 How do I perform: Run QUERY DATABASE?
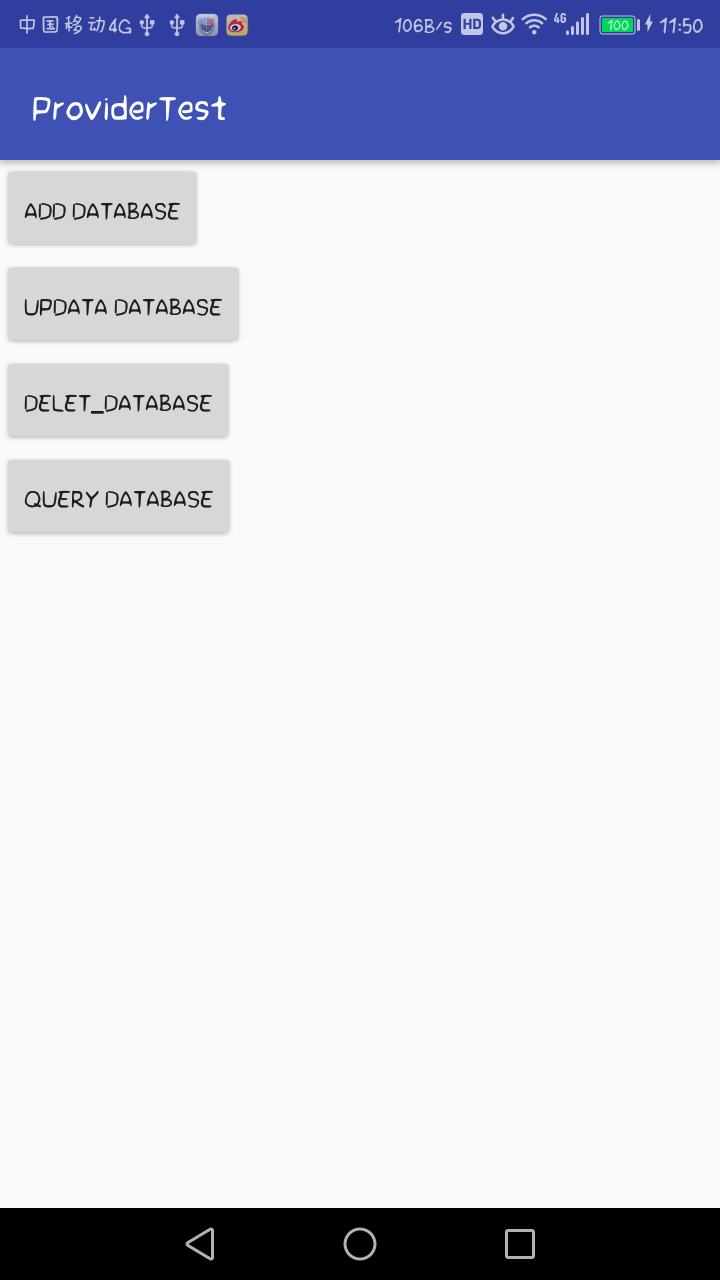[x=118, y=497]
